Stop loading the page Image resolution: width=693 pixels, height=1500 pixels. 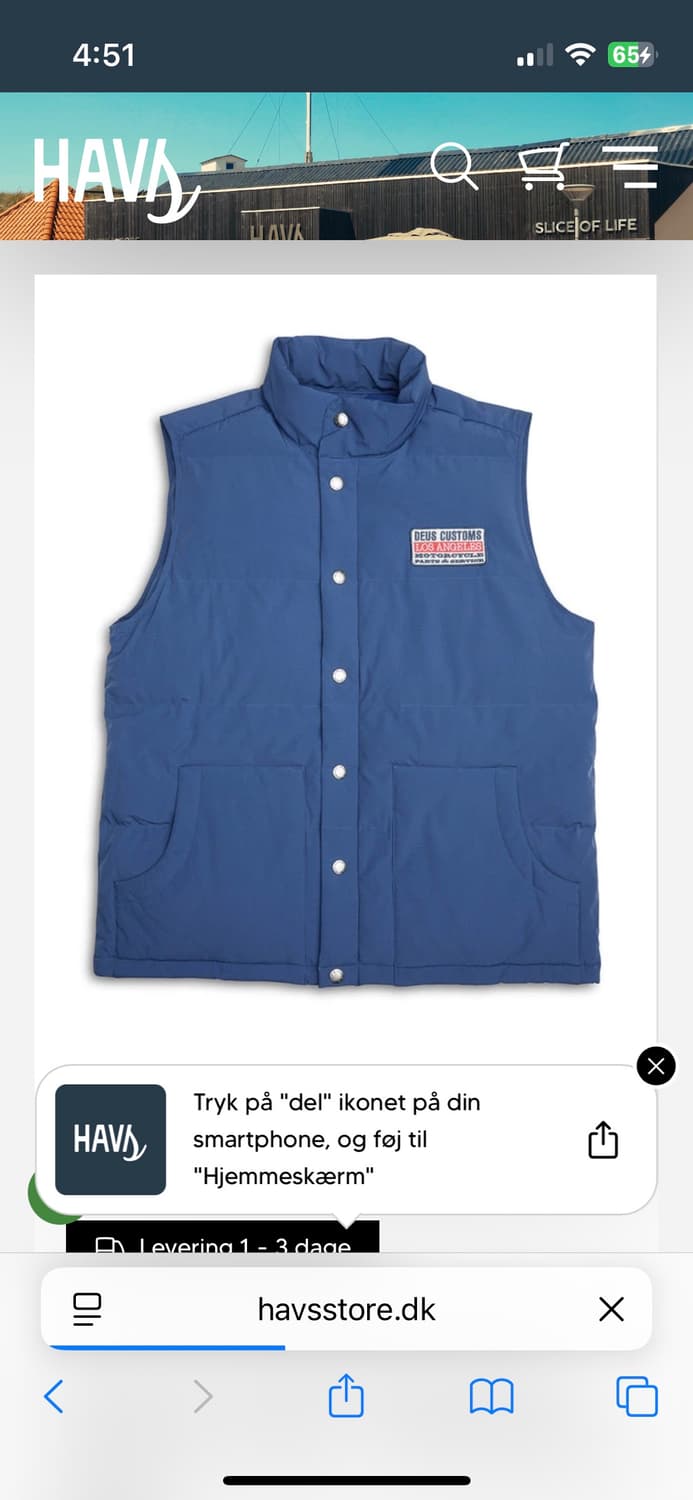(611, 1309)
